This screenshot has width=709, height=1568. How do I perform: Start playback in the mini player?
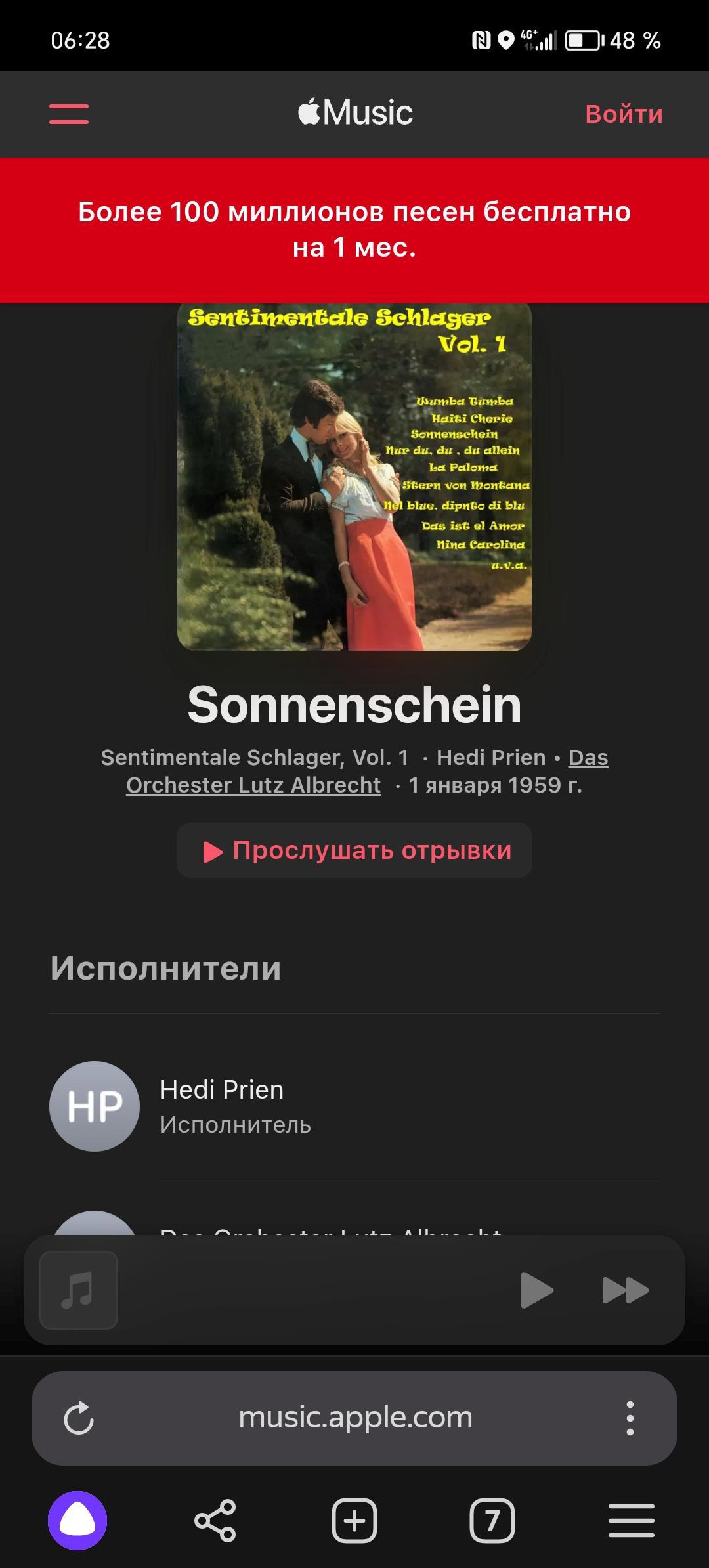(536, 1290)
